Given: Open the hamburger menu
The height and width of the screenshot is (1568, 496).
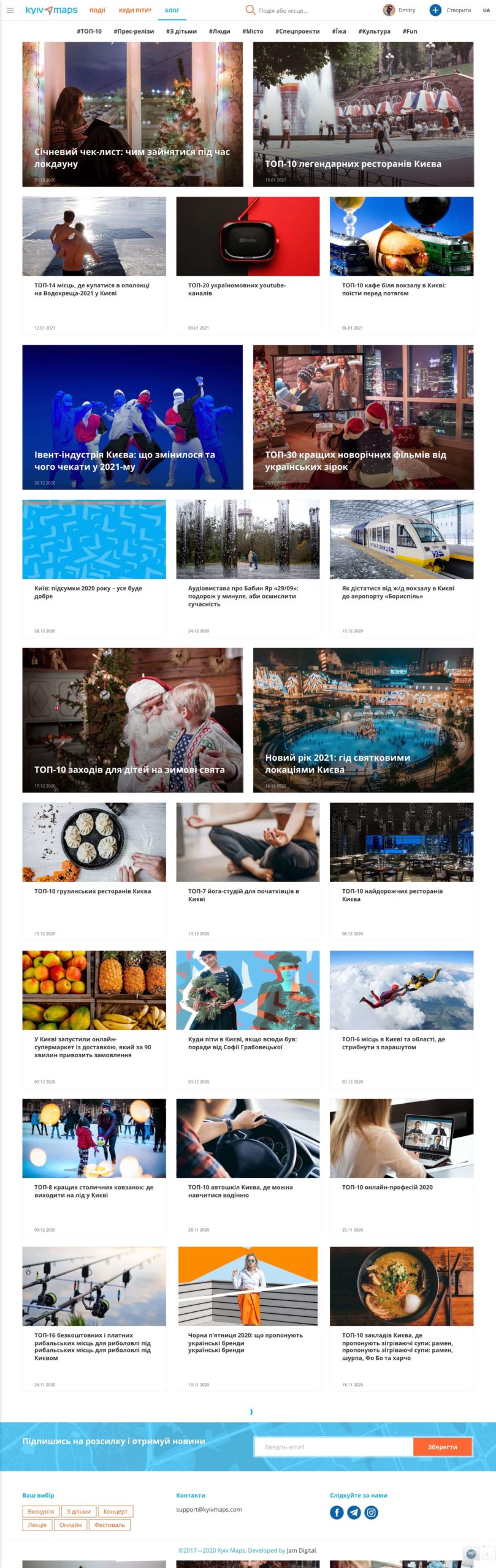Looking at the screenshot, I should click(x=10, y=10).
